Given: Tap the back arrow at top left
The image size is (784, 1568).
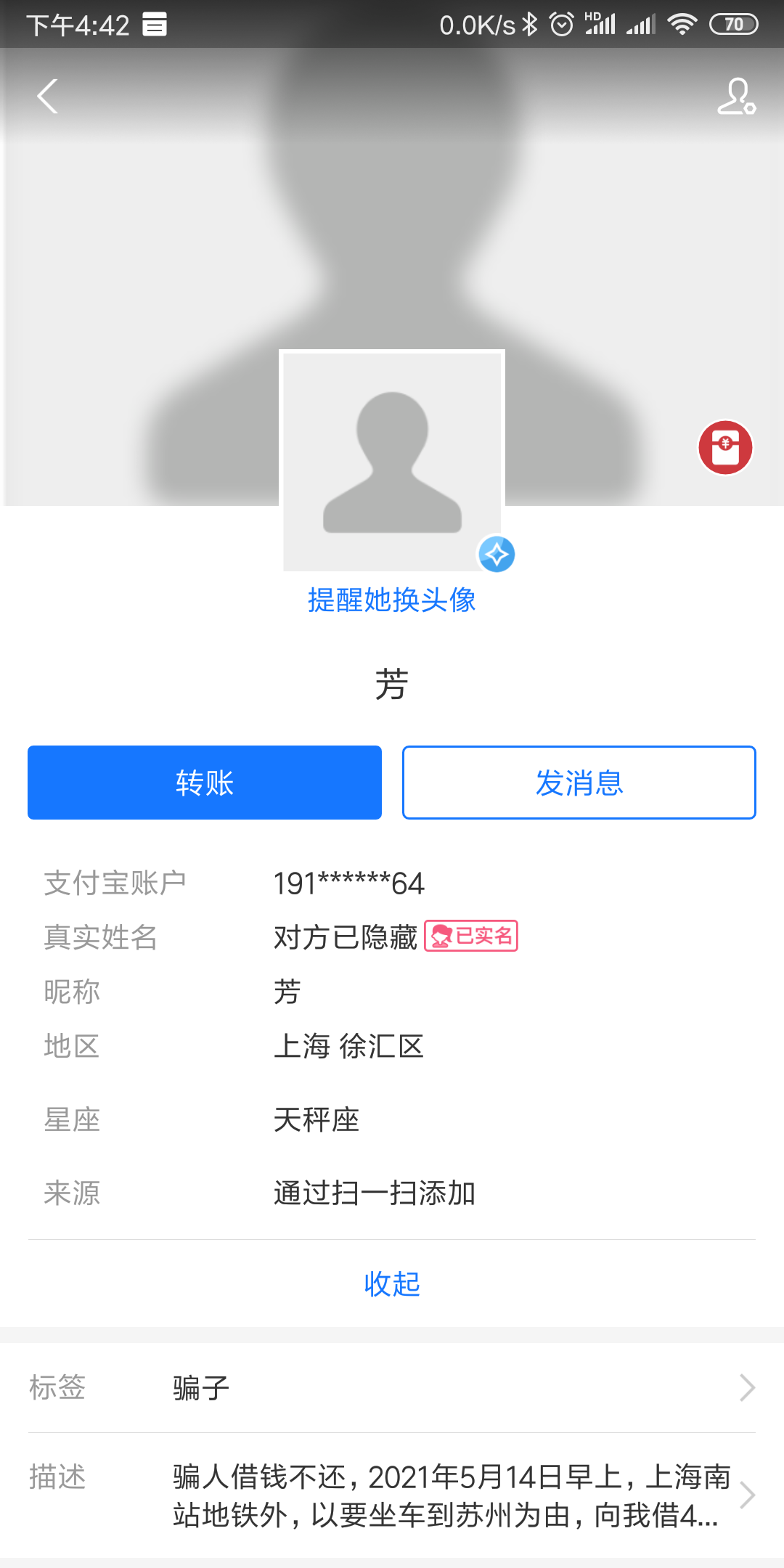Looking at the screenshot, I should (x=46, y=97).
